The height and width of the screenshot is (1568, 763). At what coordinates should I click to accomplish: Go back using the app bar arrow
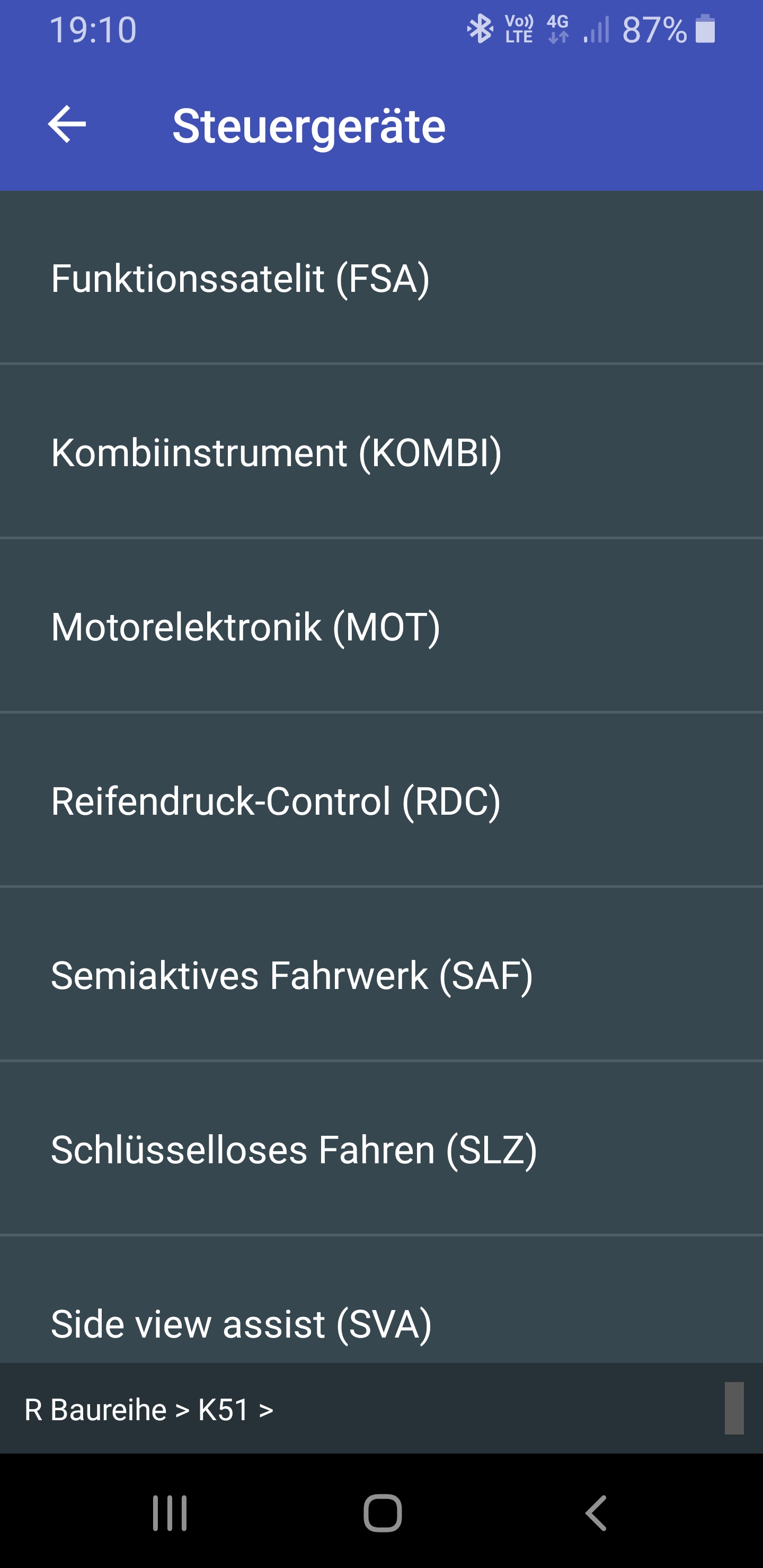[x=67, y=124]
